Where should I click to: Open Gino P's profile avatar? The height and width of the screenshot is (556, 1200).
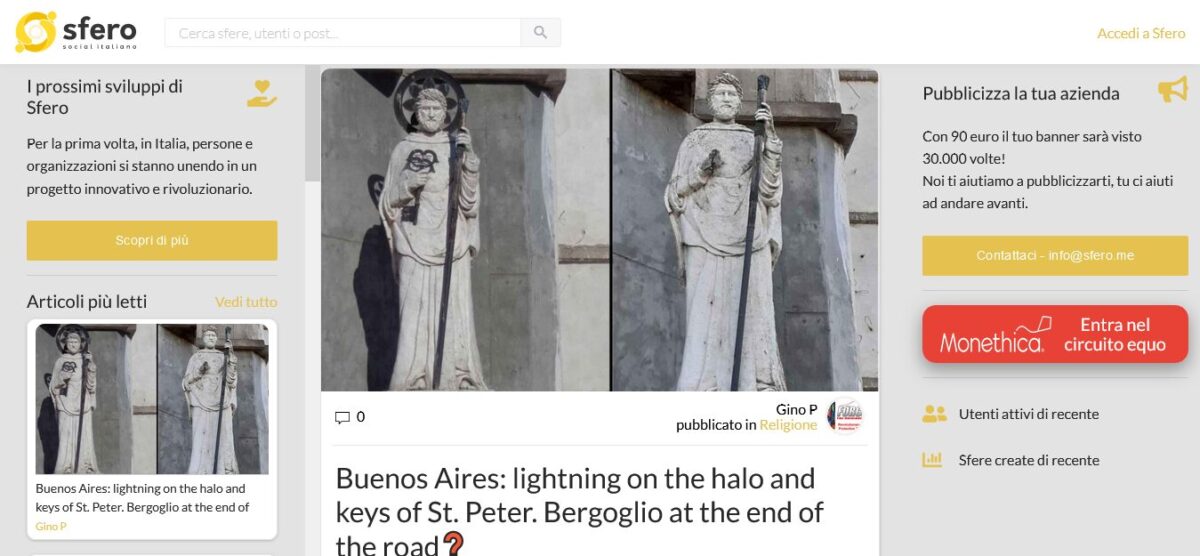click(x=844, y=416)
